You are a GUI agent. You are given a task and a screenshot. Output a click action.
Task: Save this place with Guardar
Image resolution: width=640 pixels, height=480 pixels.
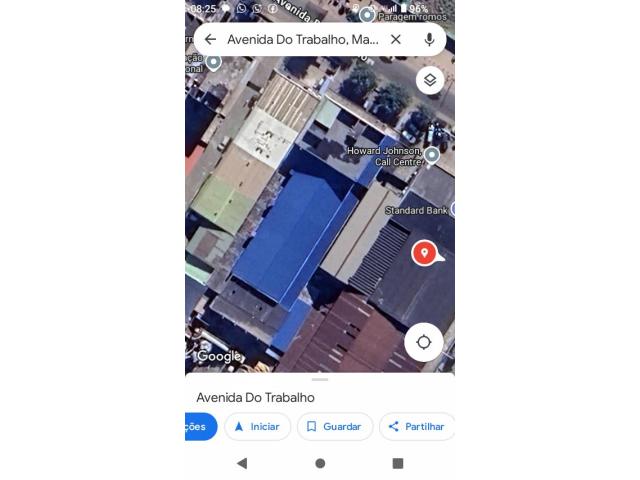point(334,427)
